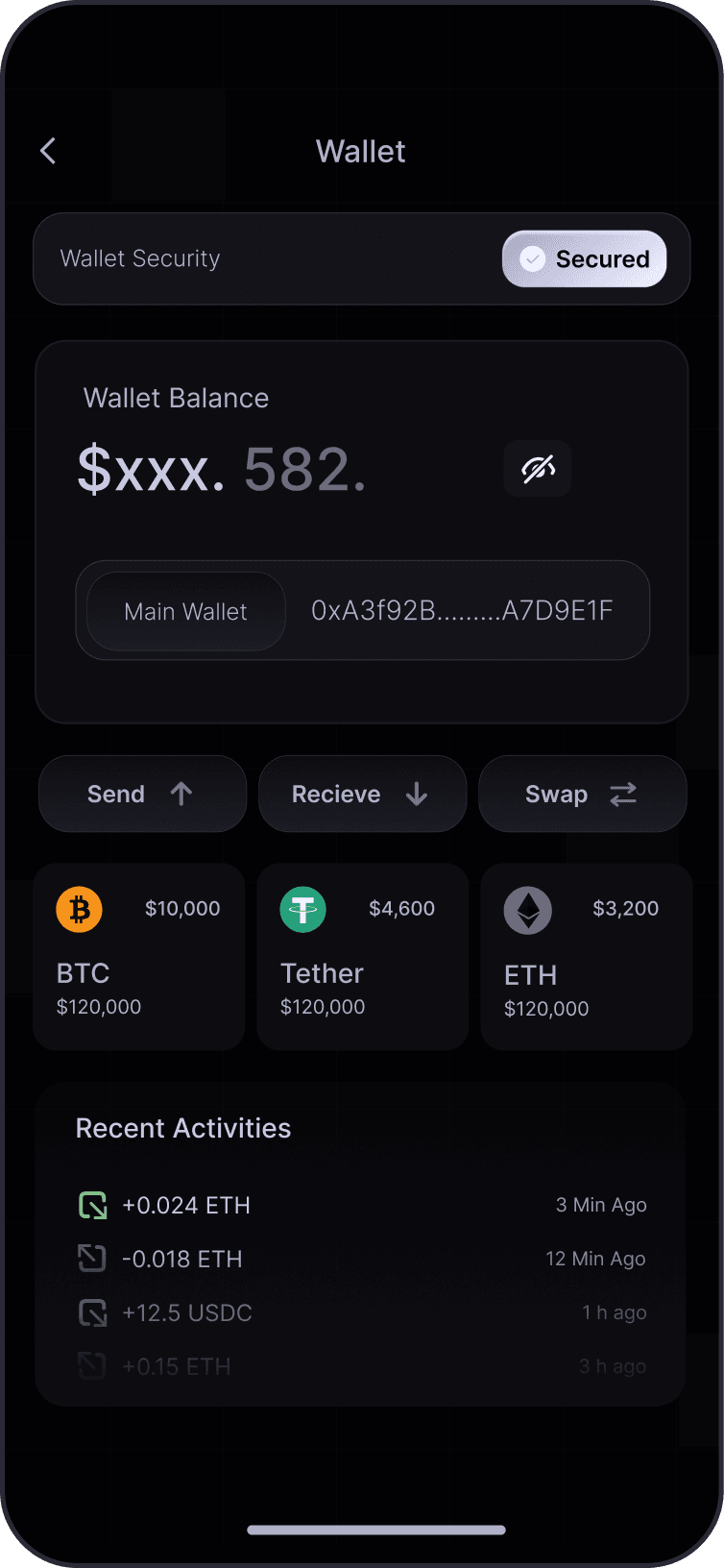This screenshot has width=724, height=1568.
Task: Tap the receive icon next to +12.5 USDC
Action: click(x=92, y=1312)
